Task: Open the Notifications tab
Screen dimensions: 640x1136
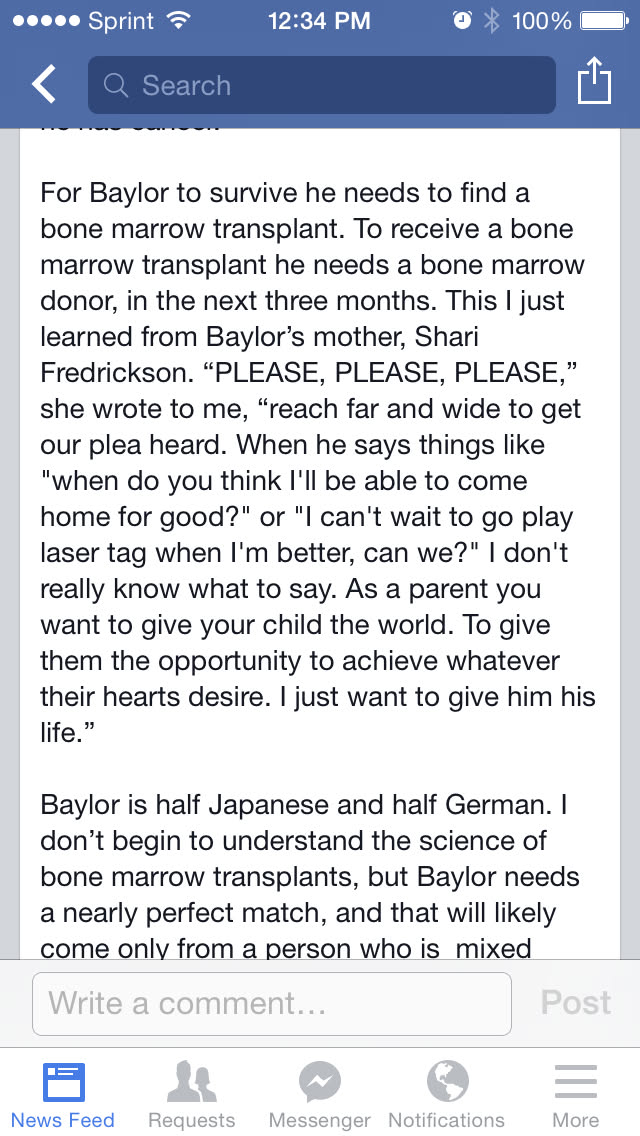Action: (447, 1094)
